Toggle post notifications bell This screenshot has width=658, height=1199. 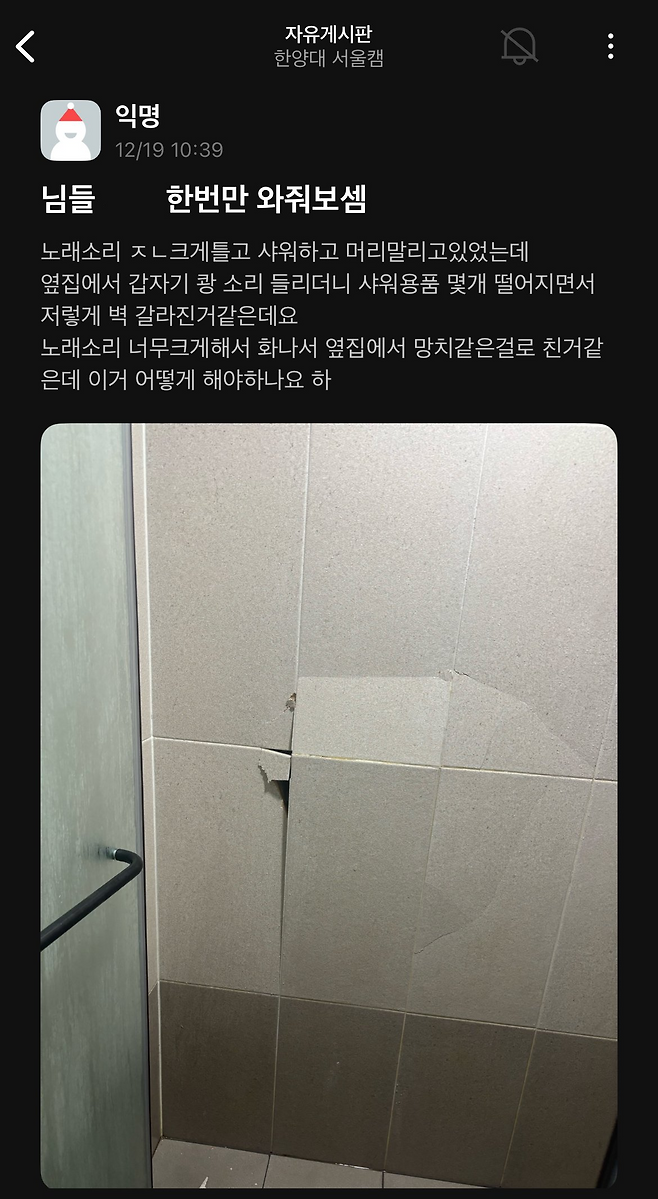pos(518,46)
